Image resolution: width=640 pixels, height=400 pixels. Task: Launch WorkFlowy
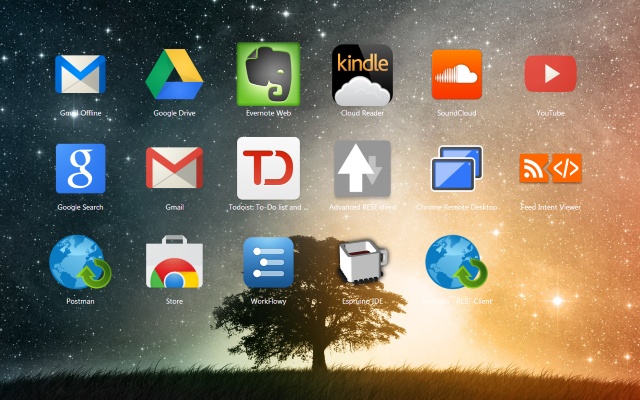[268, 262]
